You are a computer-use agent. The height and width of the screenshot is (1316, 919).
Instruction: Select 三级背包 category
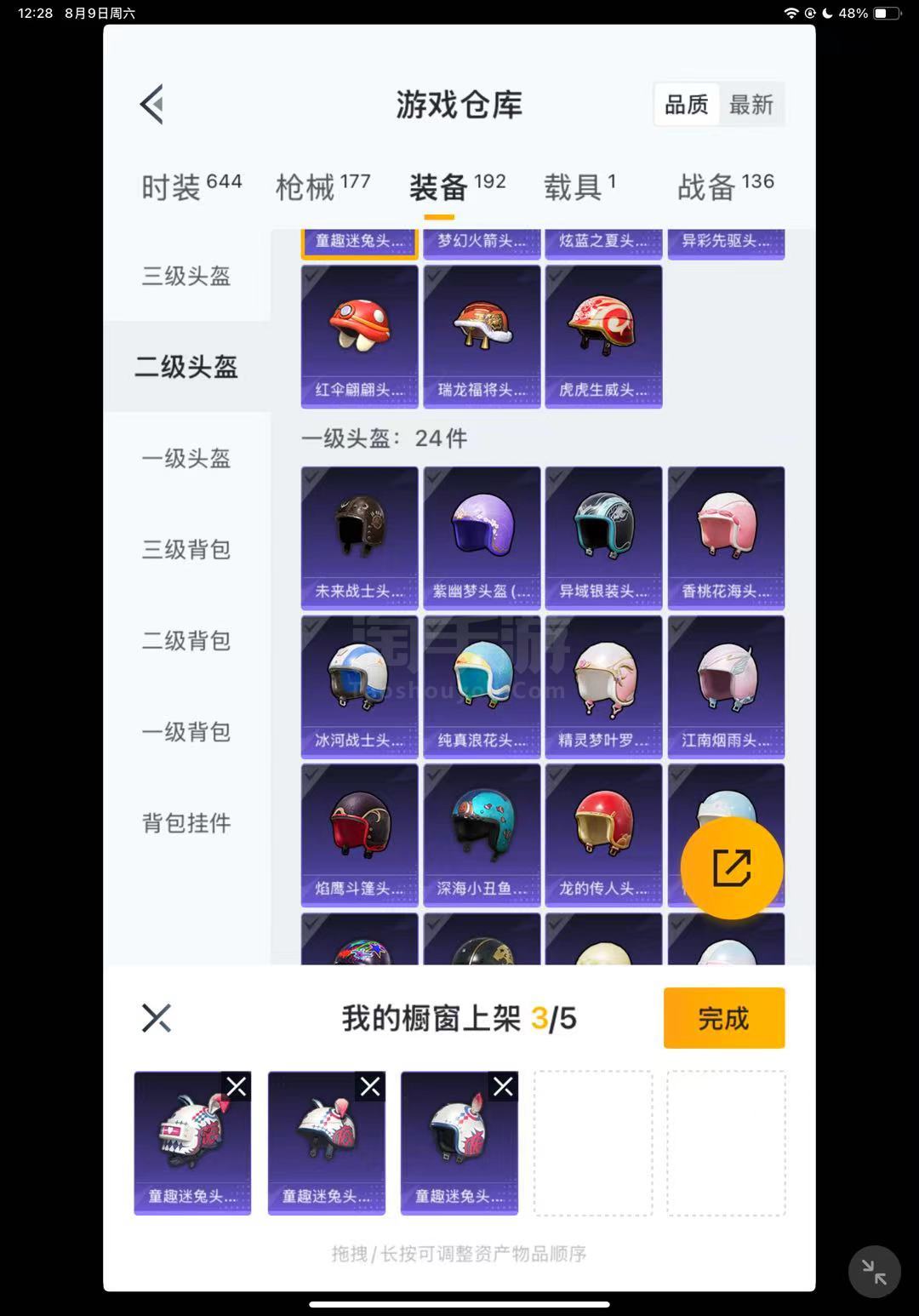coord(186,550)
